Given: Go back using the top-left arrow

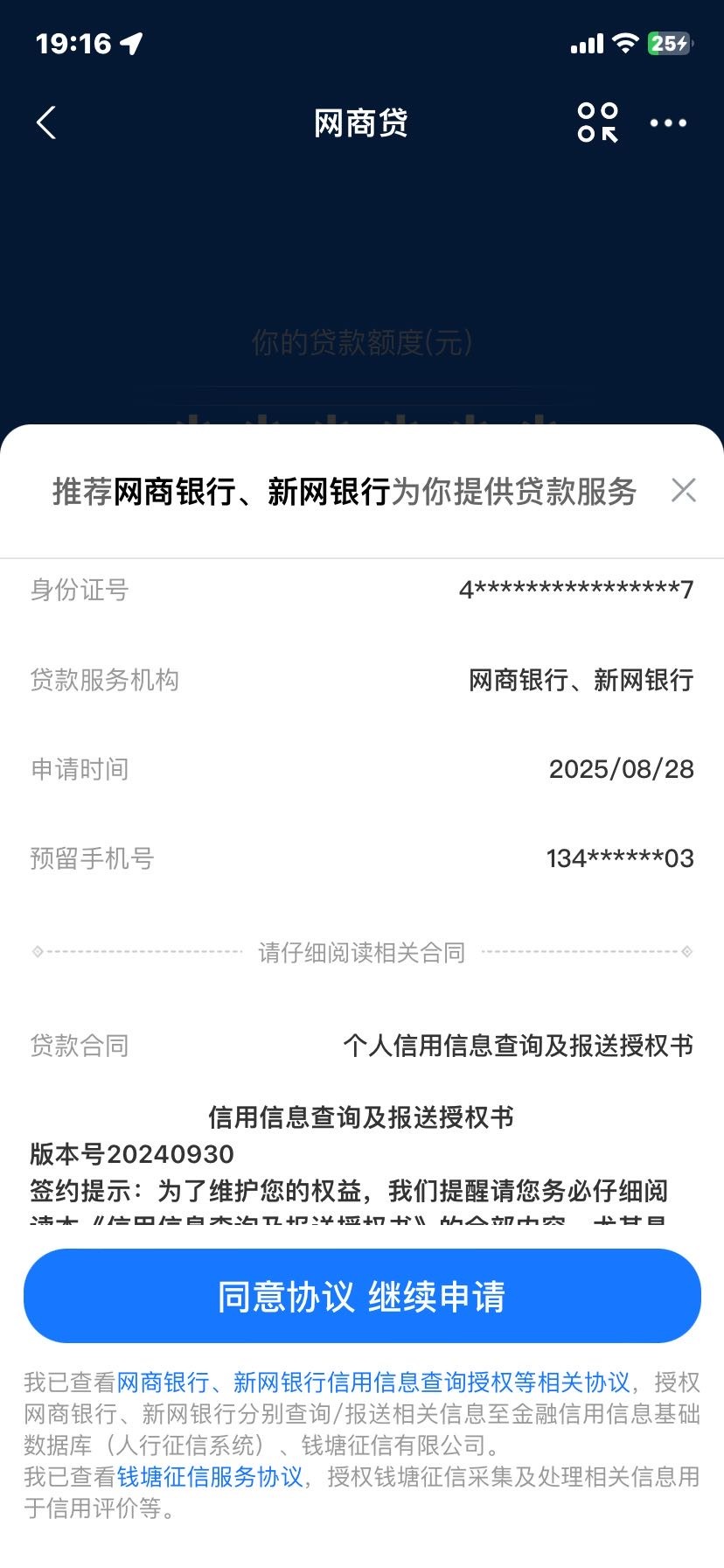Looking at the screenshot, I should click(46, 122).
